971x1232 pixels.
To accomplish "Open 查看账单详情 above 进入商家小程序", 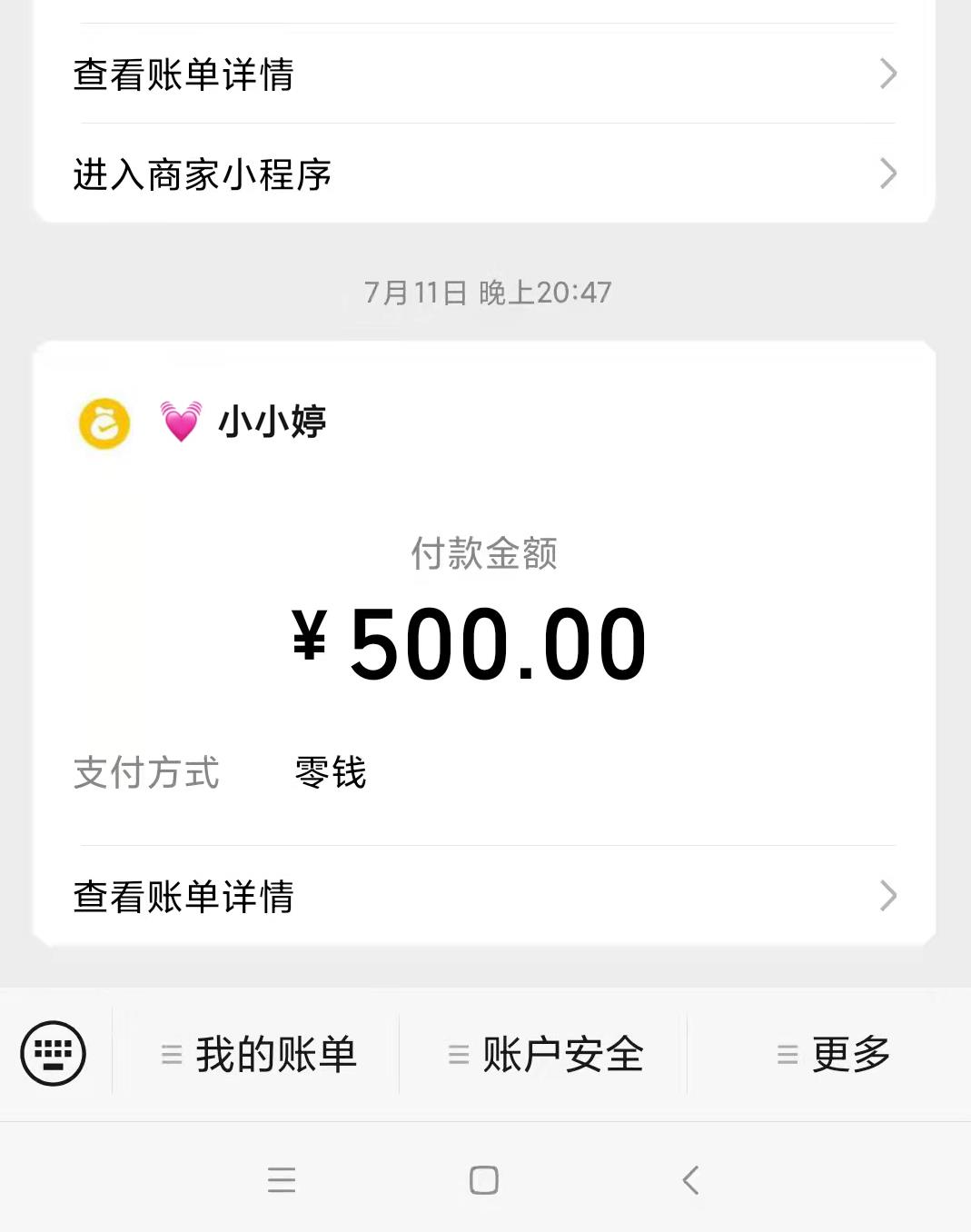I will coord(484,75).
